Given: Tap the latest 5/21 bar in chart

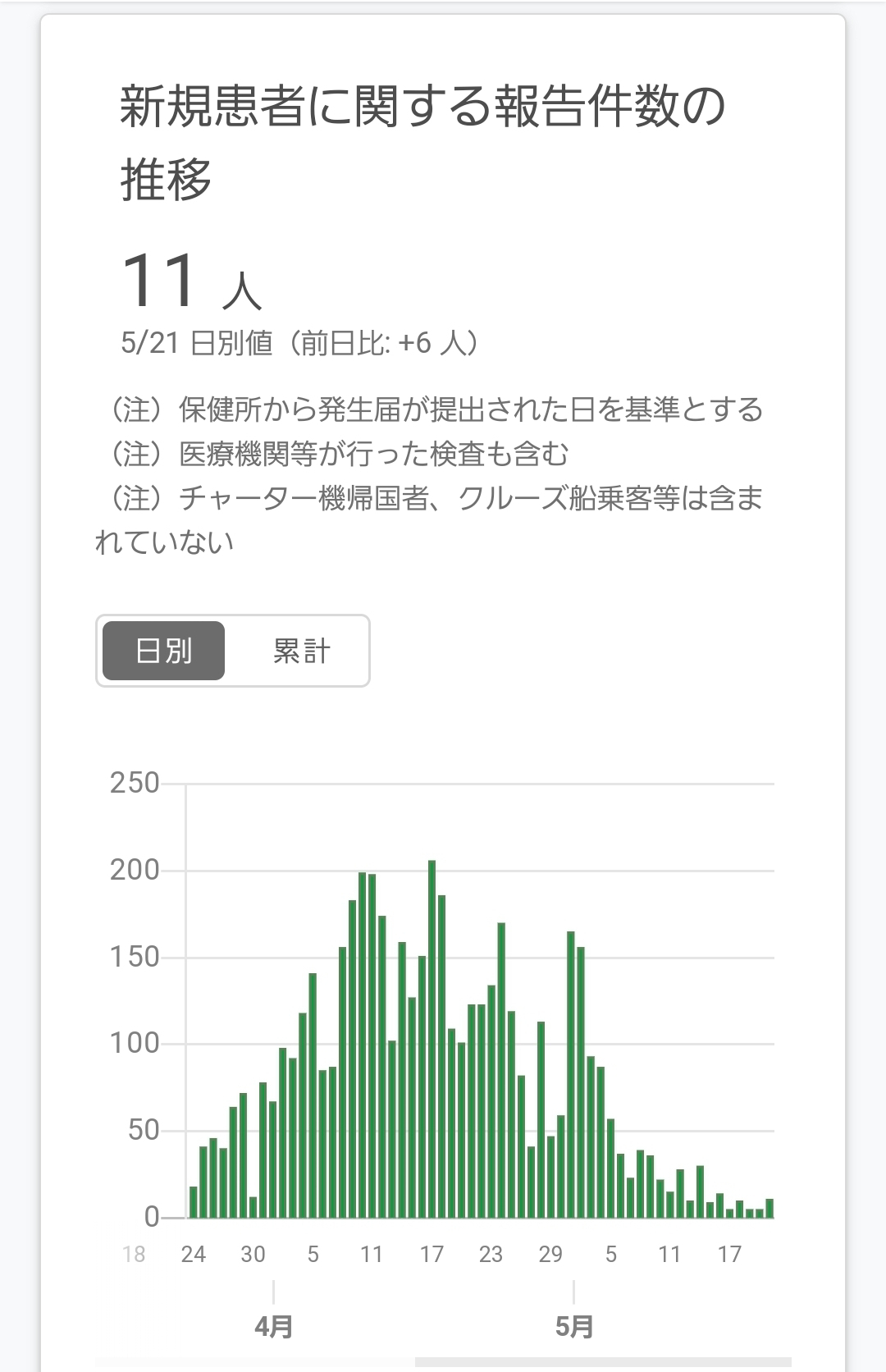Looking at the screenshot, I should point(770,1208).
